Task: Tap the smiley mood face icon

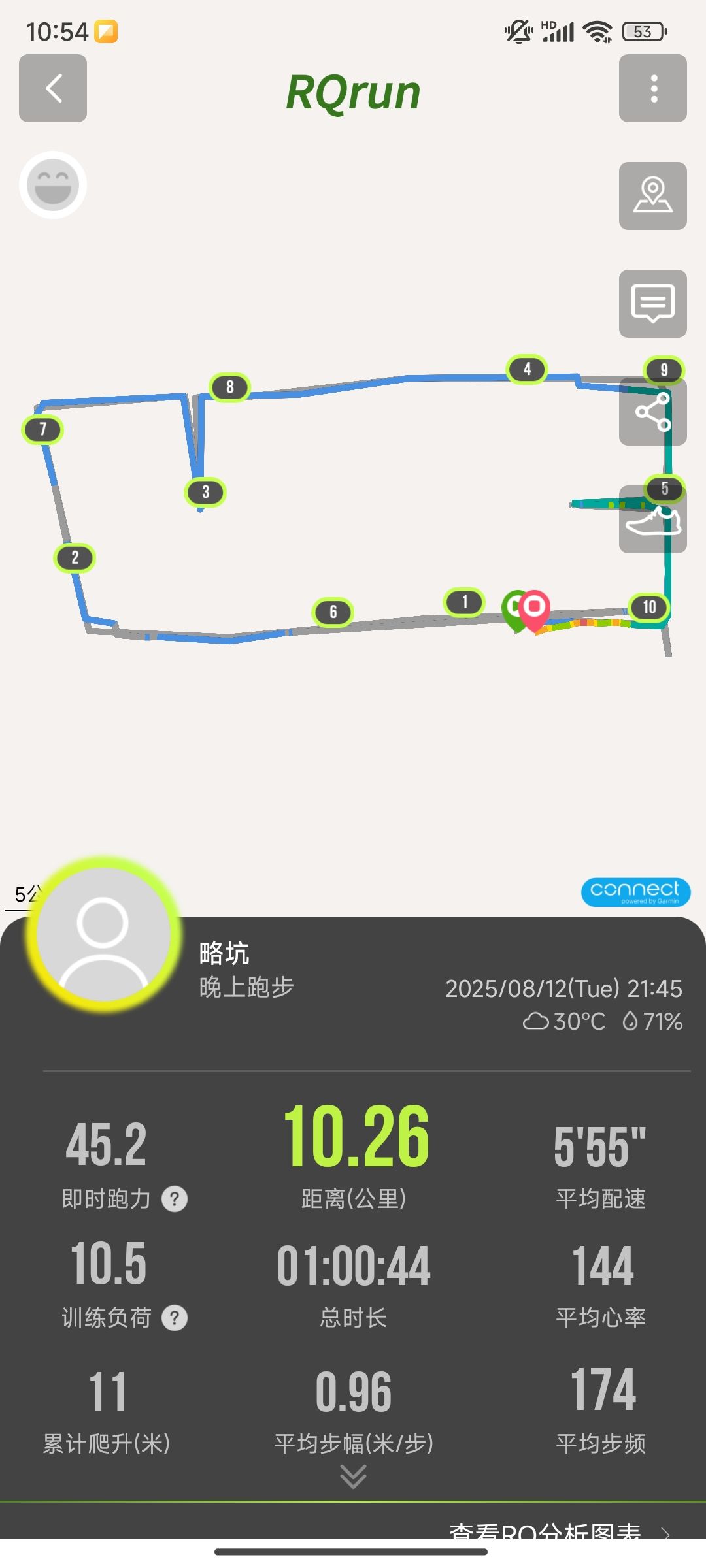Action: click(x=53, y=185)
